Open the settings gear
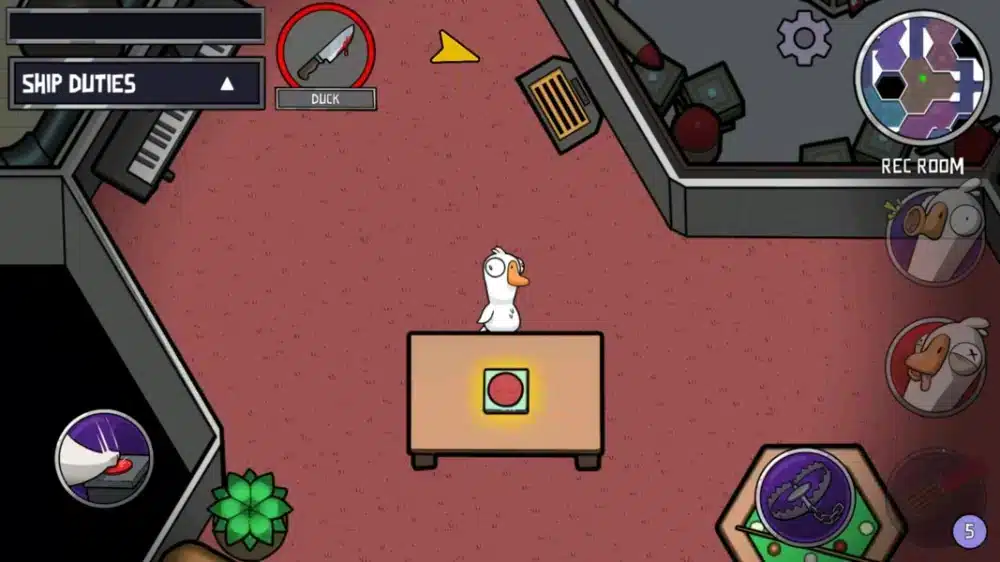1000x562 pixels. coord(804,38)
